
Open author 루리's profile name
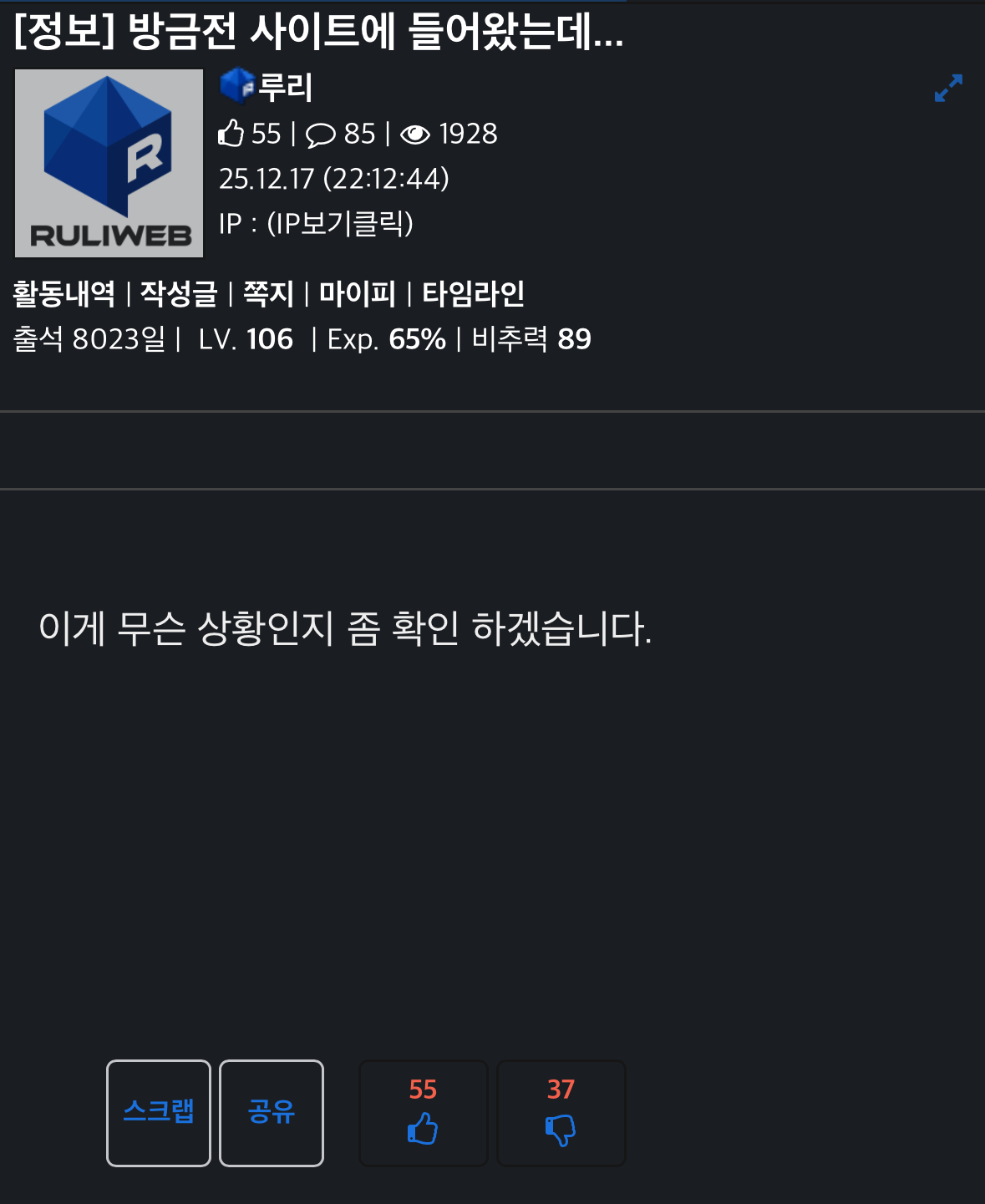click(x=286, y=87)
